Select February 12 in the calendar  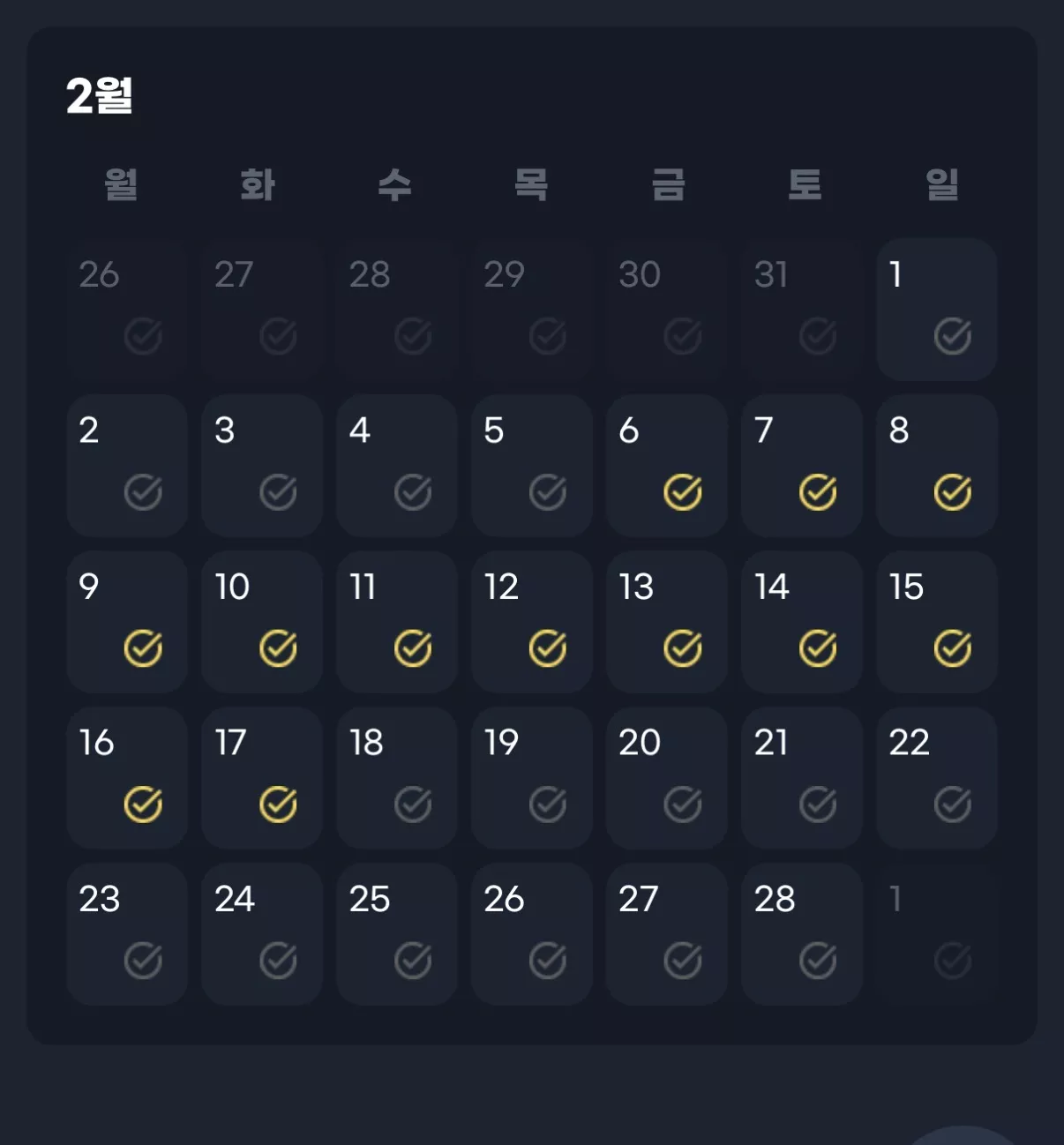coord(532,622)
